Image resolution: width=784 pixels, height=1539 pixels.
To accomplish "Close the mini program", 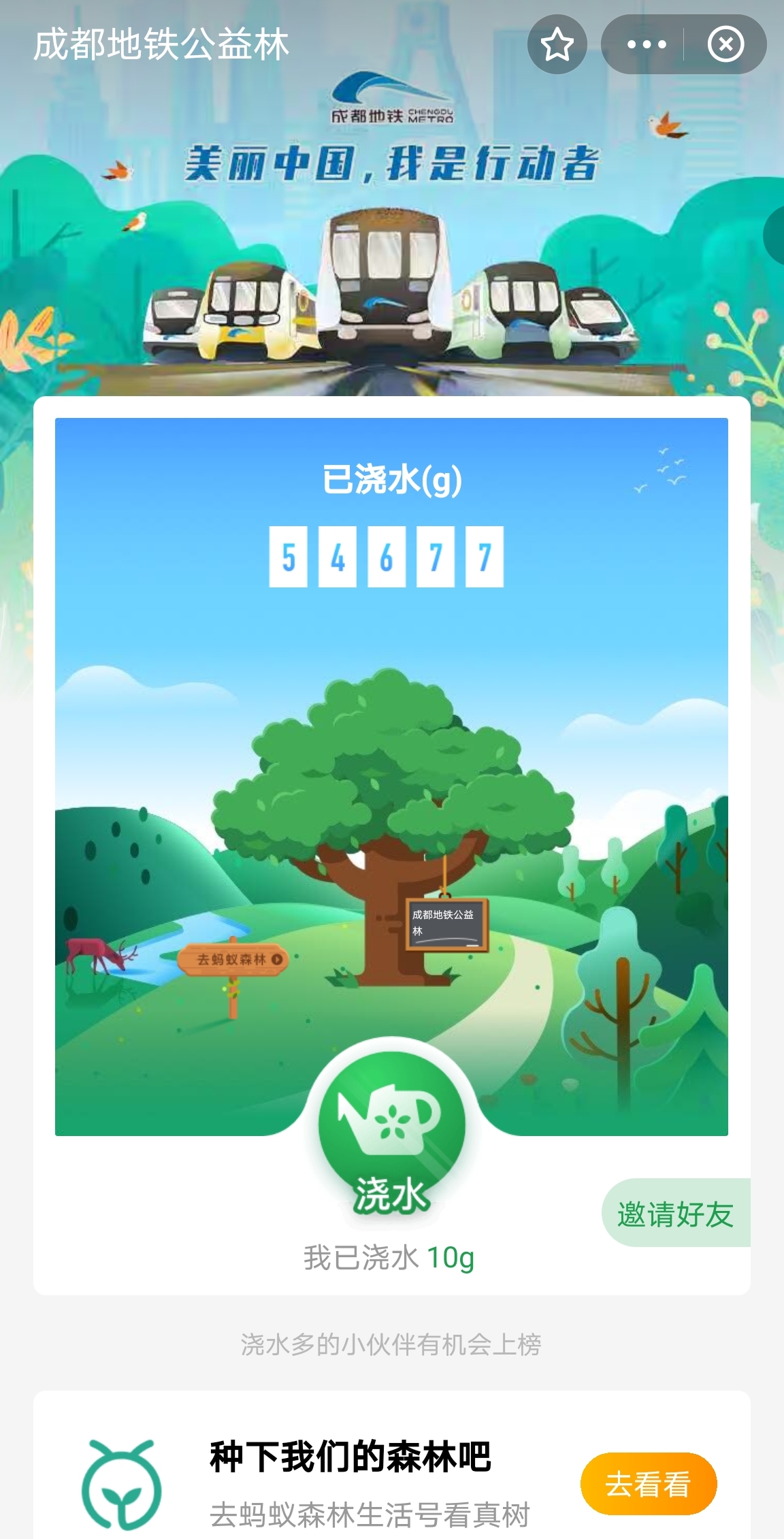I will point(725,45).
